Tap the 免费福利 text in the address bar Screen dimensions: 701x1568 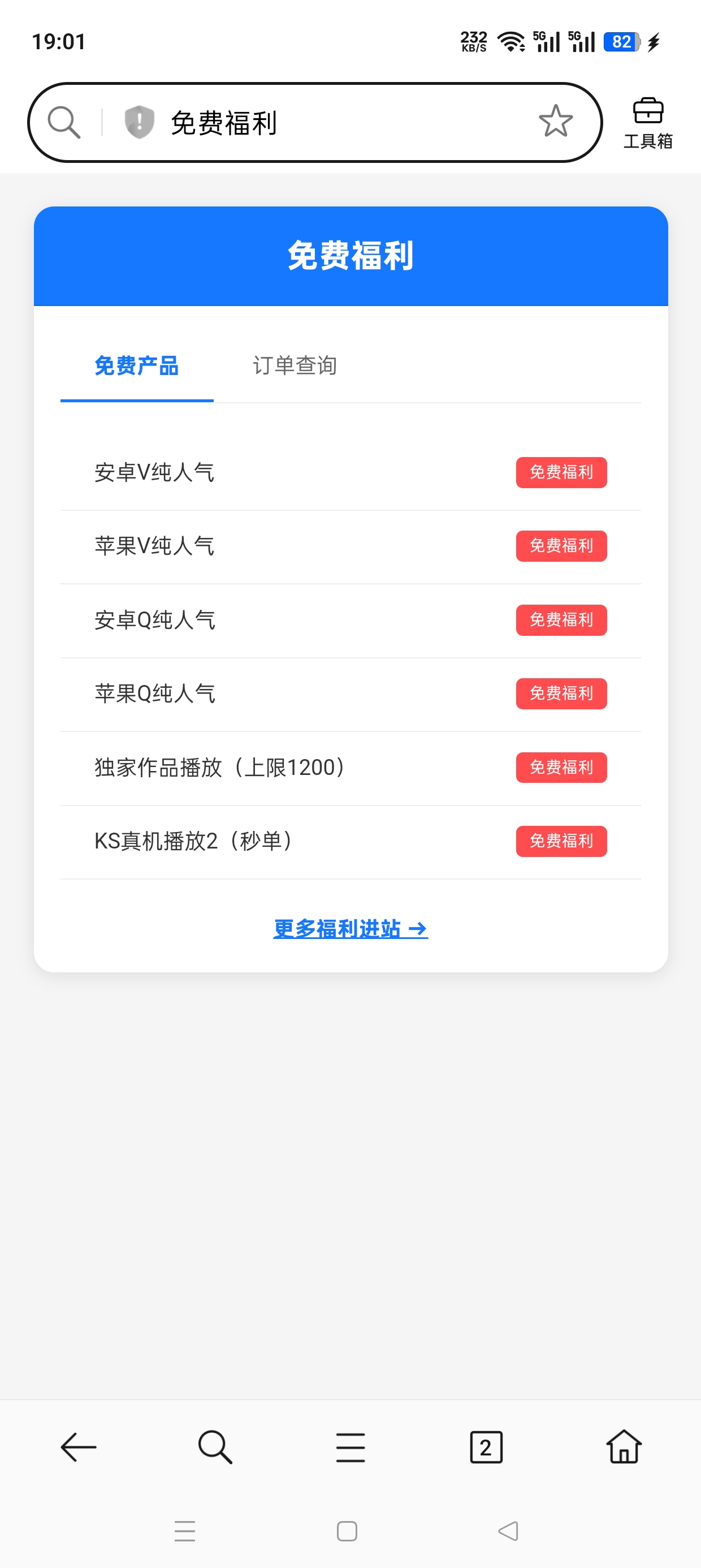tap(223, 123)
